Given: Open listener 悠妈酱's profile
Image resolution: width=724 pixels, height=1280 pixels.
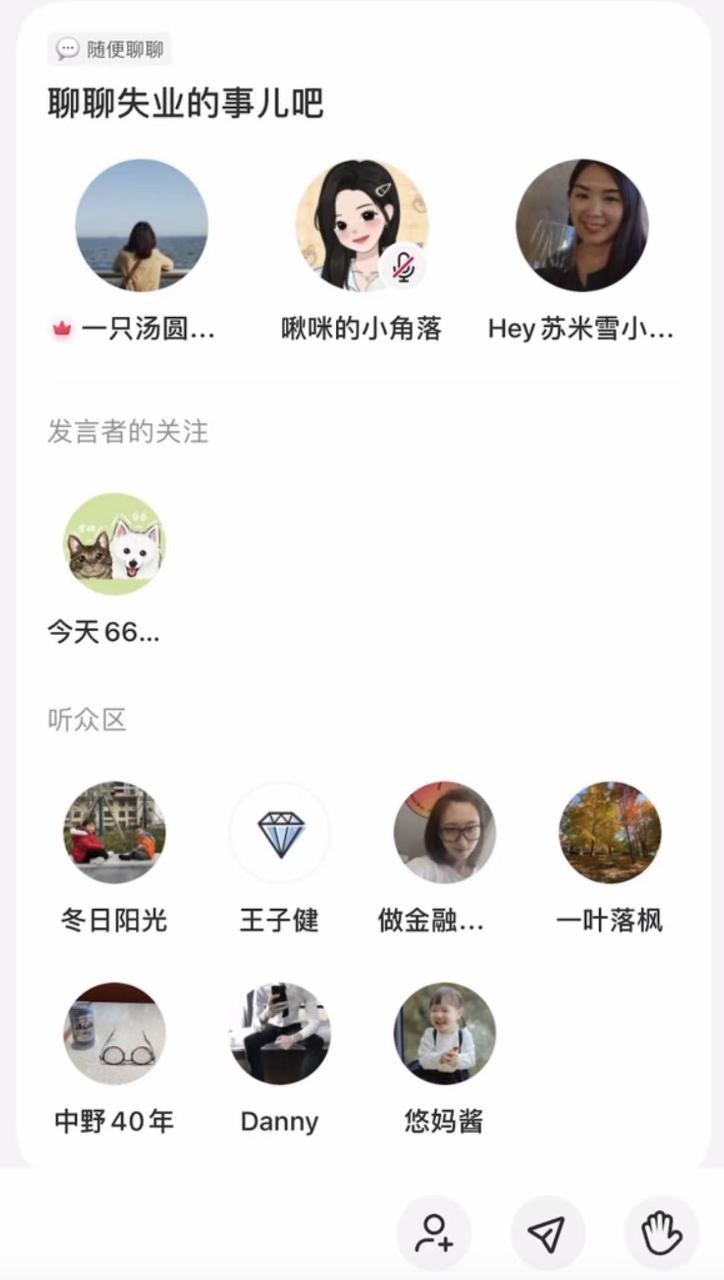Looking at the screenshot, I should pos(444,1032).
